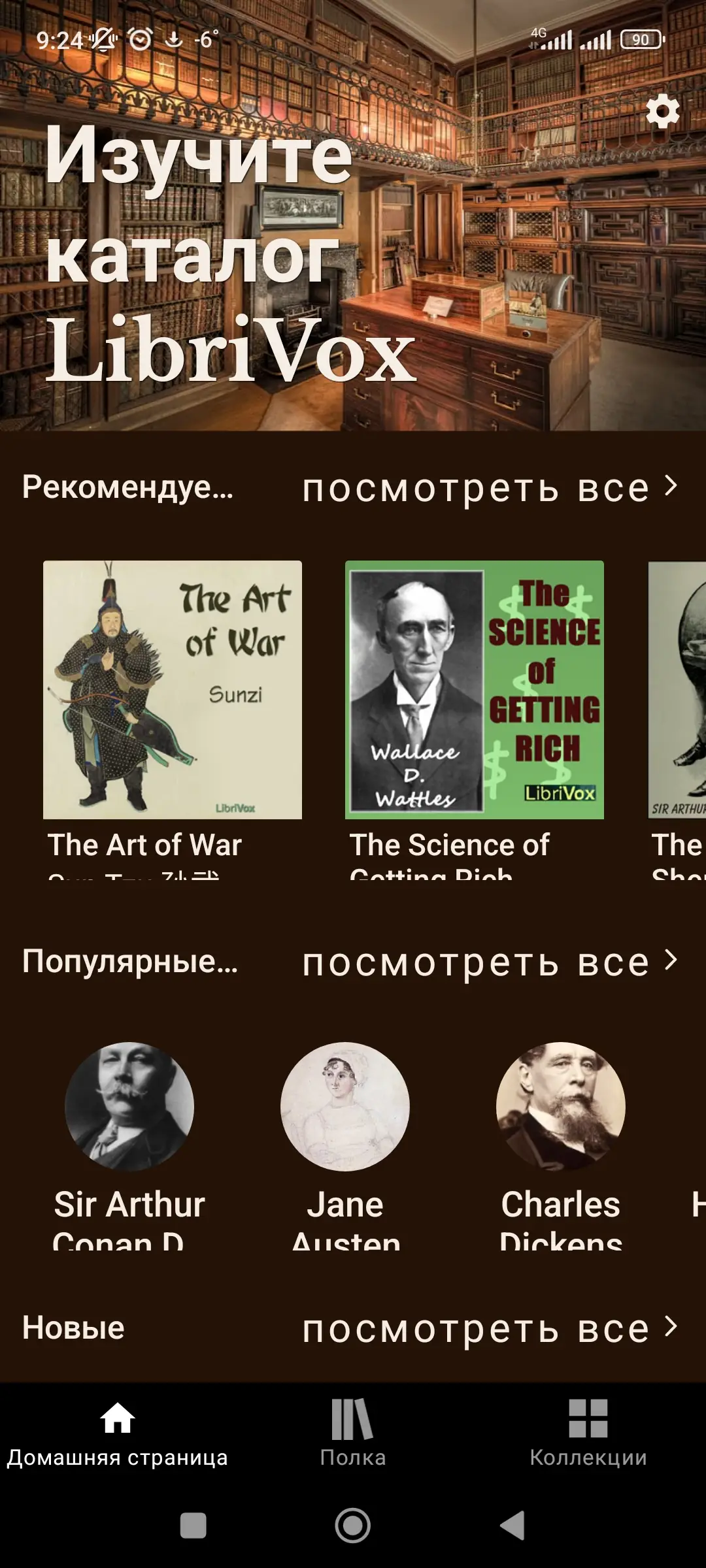
Task: Select author Jane Austen
Action: pos(345,1107)
